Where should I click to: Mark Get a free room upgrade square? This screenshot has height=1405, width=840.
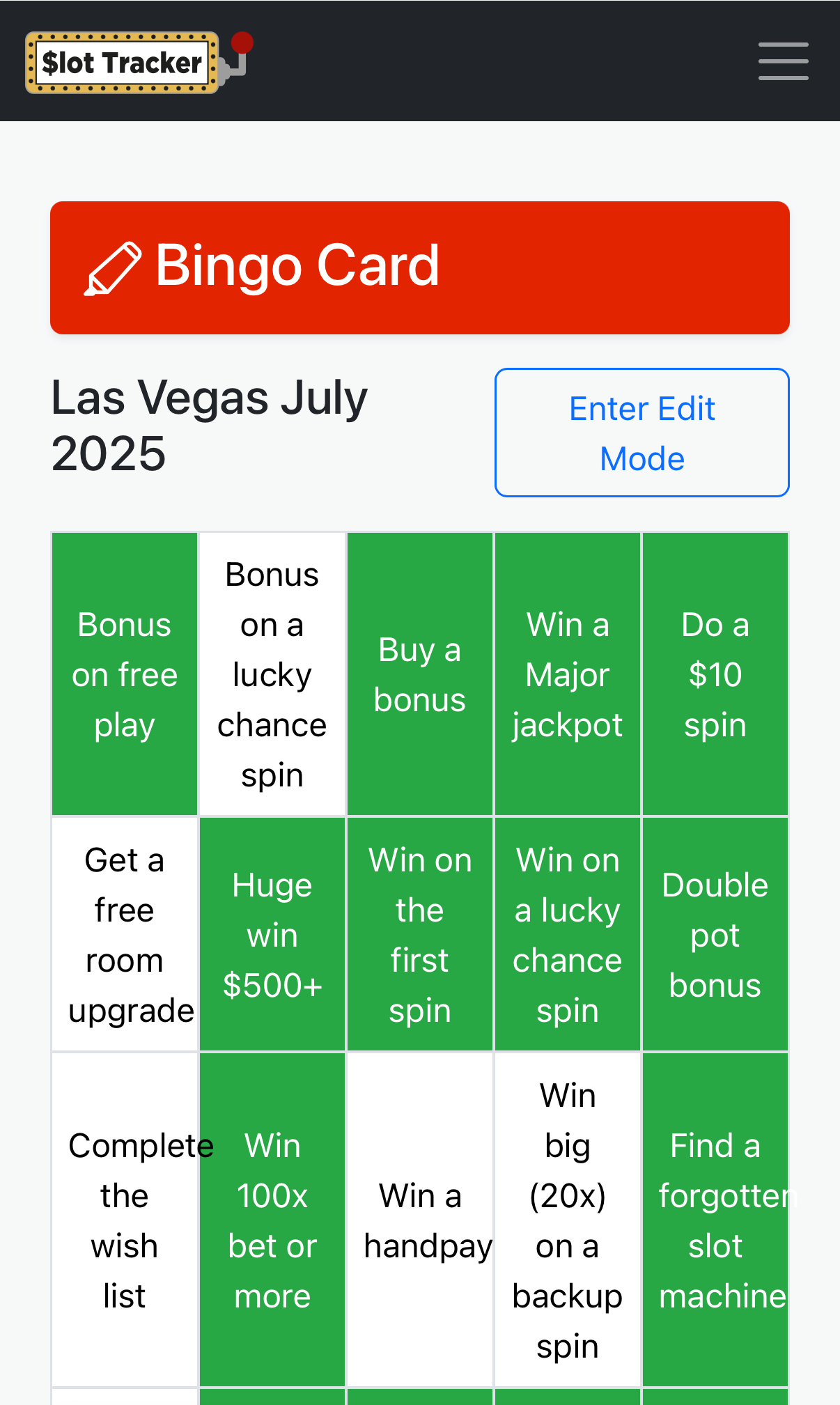tap(125, 934)
